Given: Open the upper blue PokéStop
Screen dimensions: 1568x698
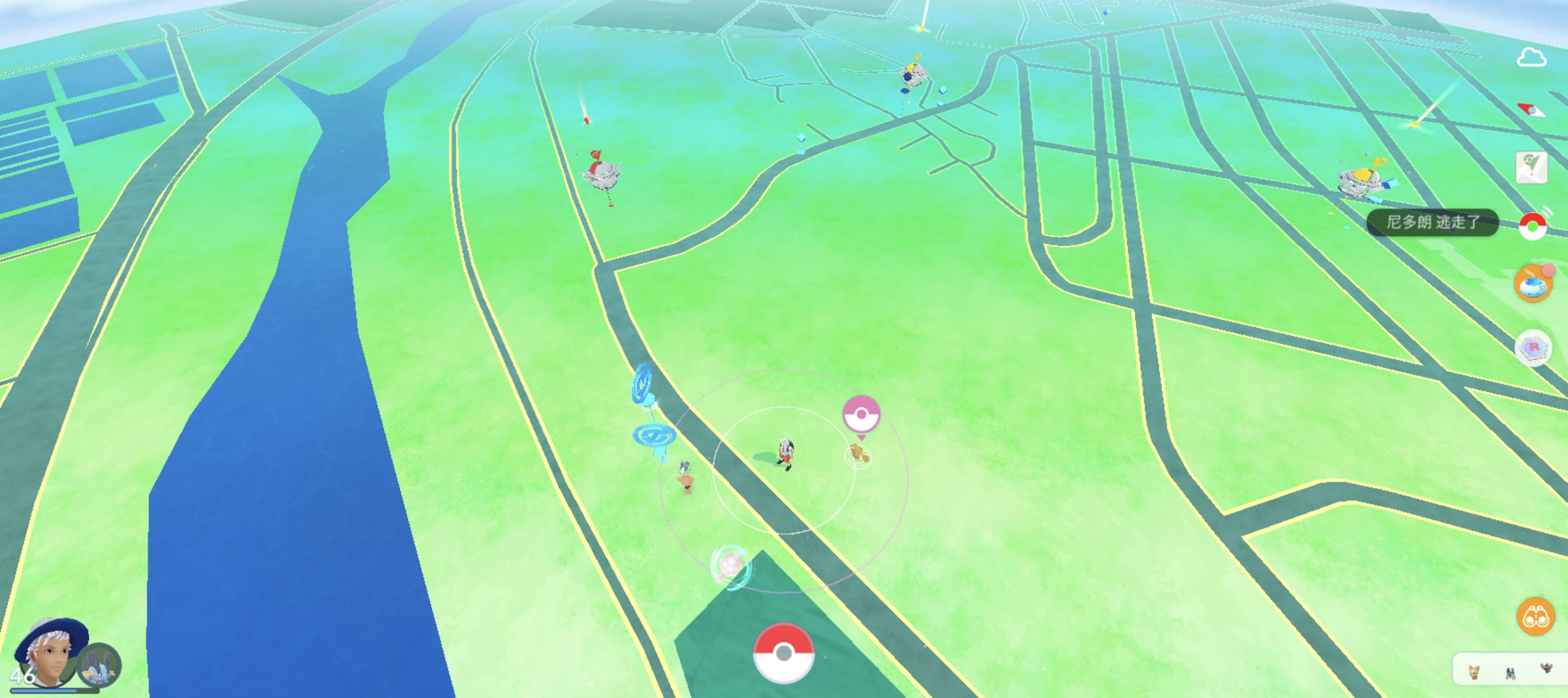Looking at the screenshot, I should (x=643, y=385).
